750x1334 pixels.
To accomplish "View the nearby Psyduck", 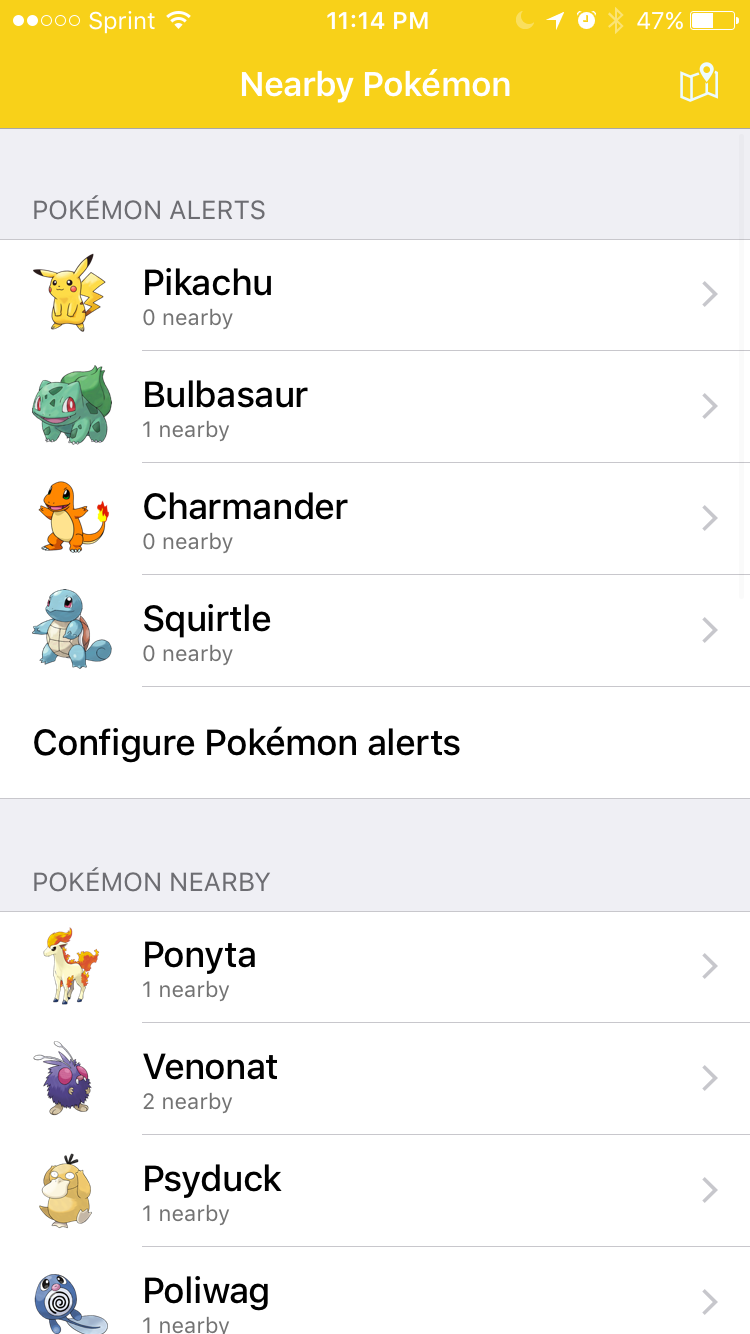I will 375,1191.
